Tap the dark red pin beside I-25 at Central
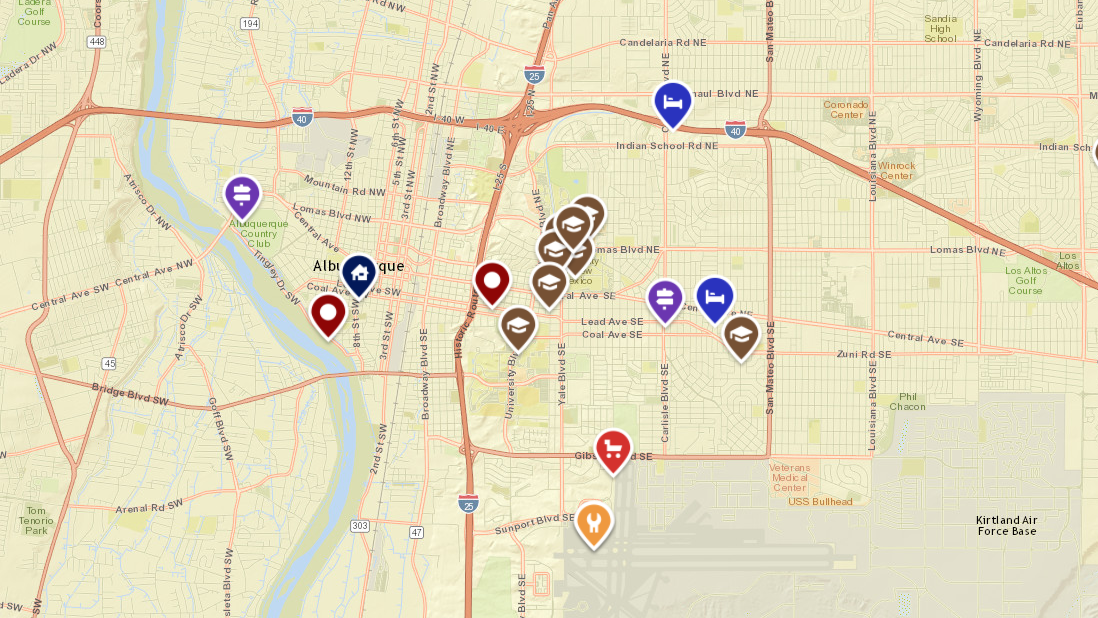 pos(492,281)
